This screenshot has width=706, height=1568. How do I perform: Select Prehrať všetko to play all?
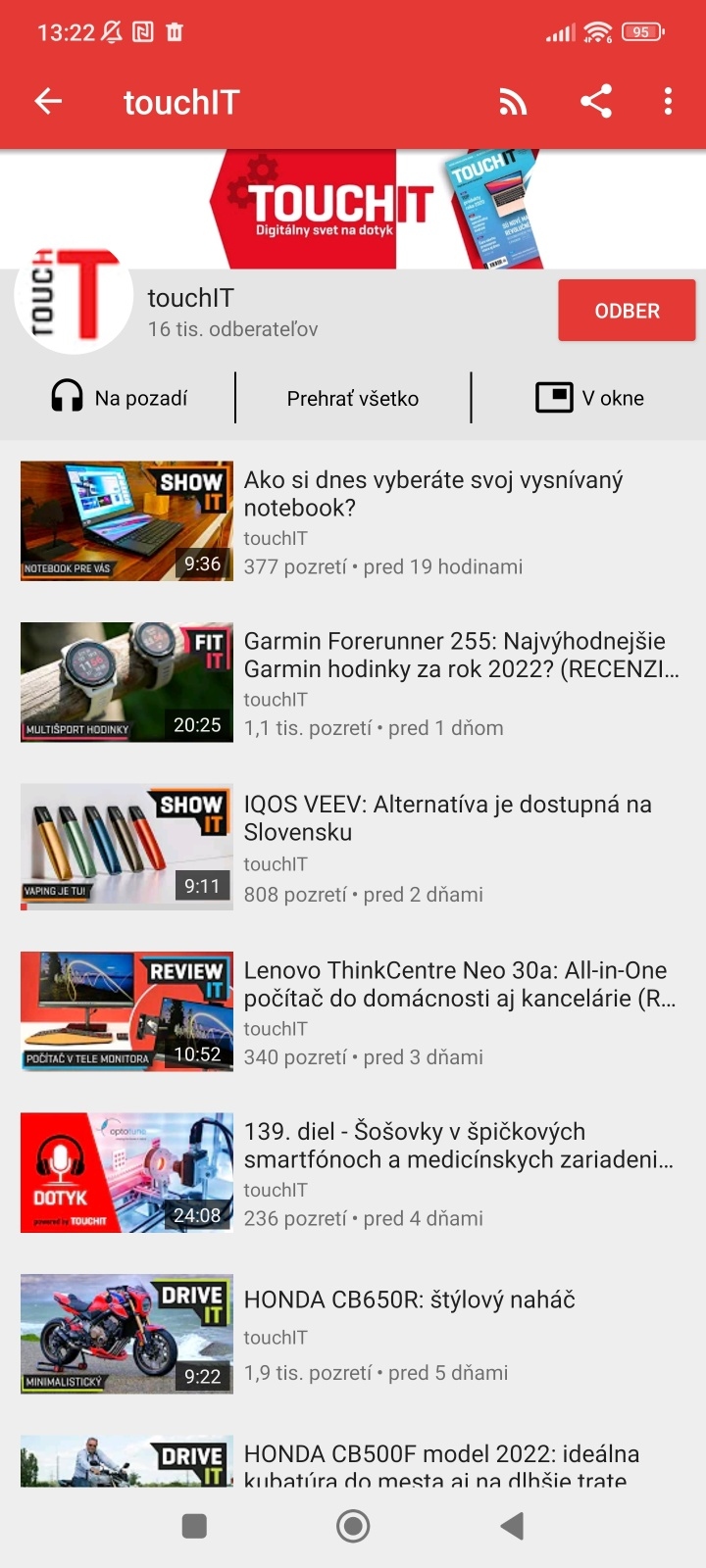353,398
